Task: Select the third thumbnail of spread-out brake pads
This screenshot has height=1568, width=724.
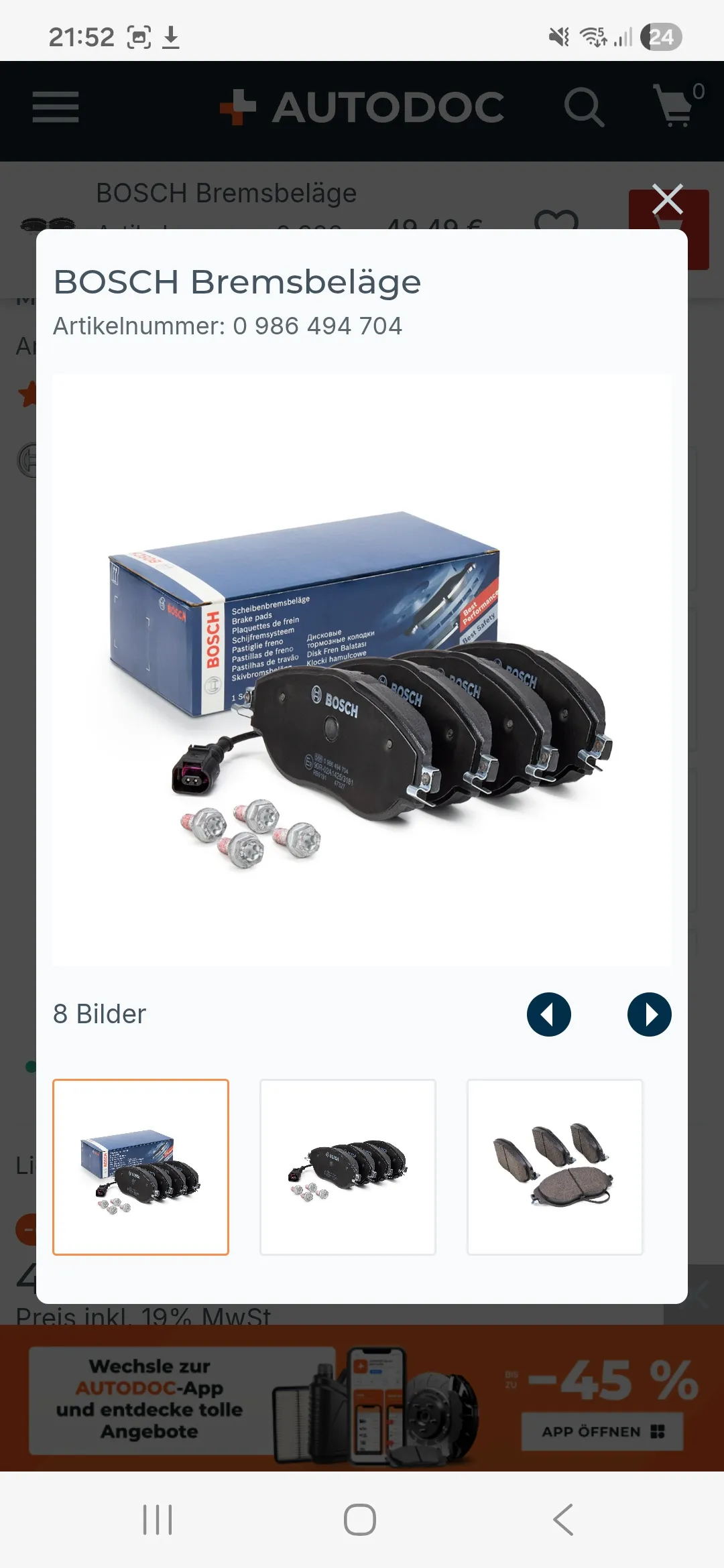Action: pyautogui.click(x=554, y=1167)
